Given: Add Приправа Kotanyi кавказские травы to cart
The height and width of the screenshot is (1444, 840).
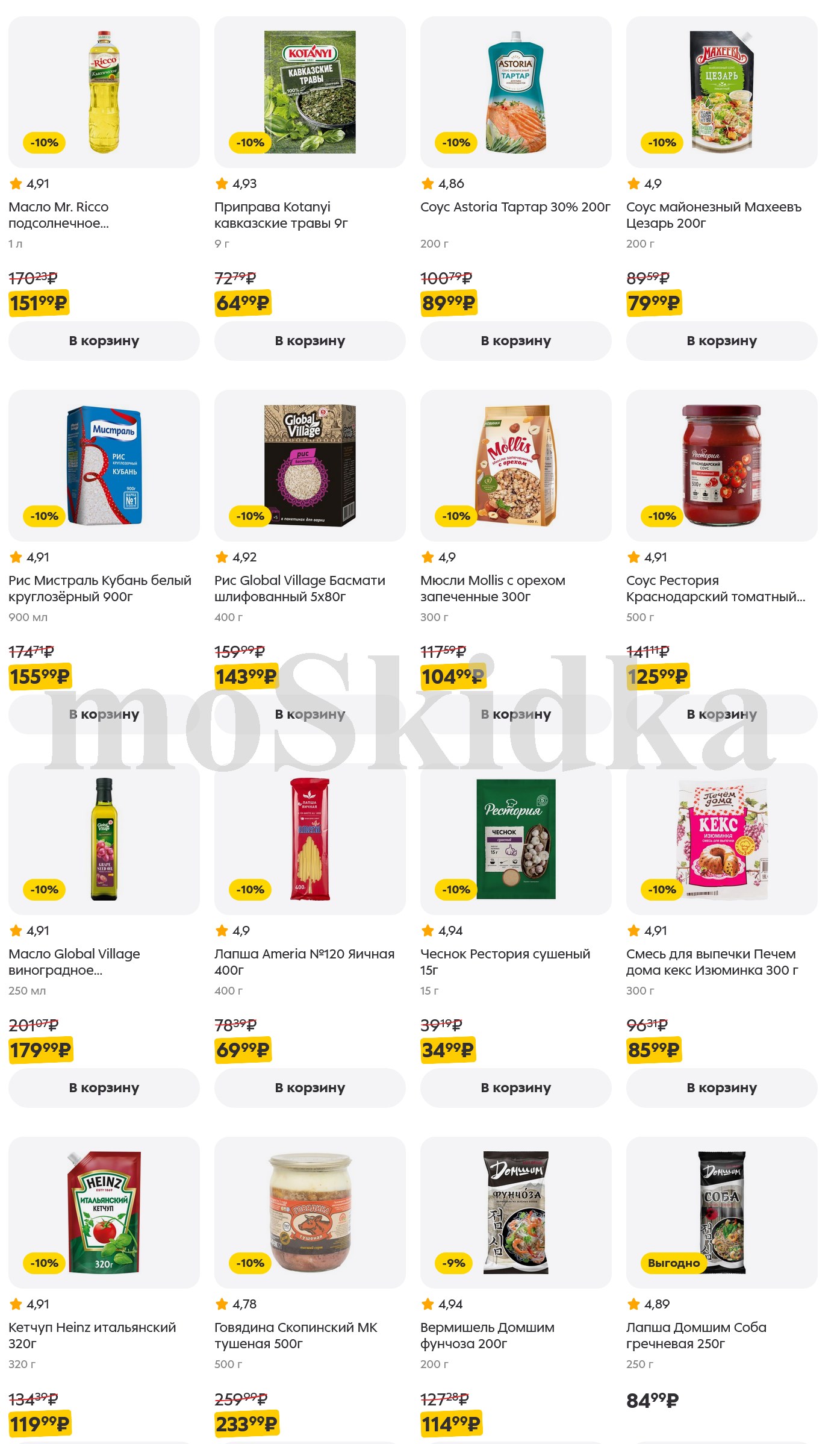Looking at the screenshot, I should (310, 341).
